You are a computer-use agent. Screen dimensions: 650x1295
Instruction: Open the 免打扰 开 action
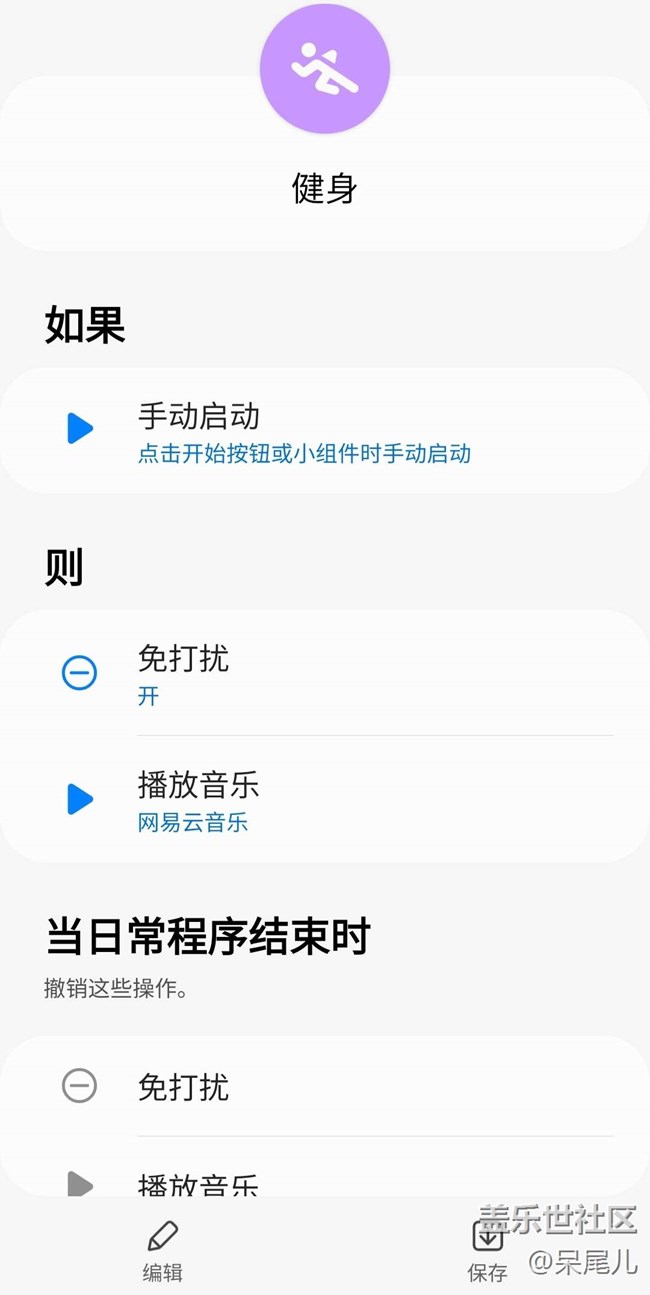click(325, 674)
